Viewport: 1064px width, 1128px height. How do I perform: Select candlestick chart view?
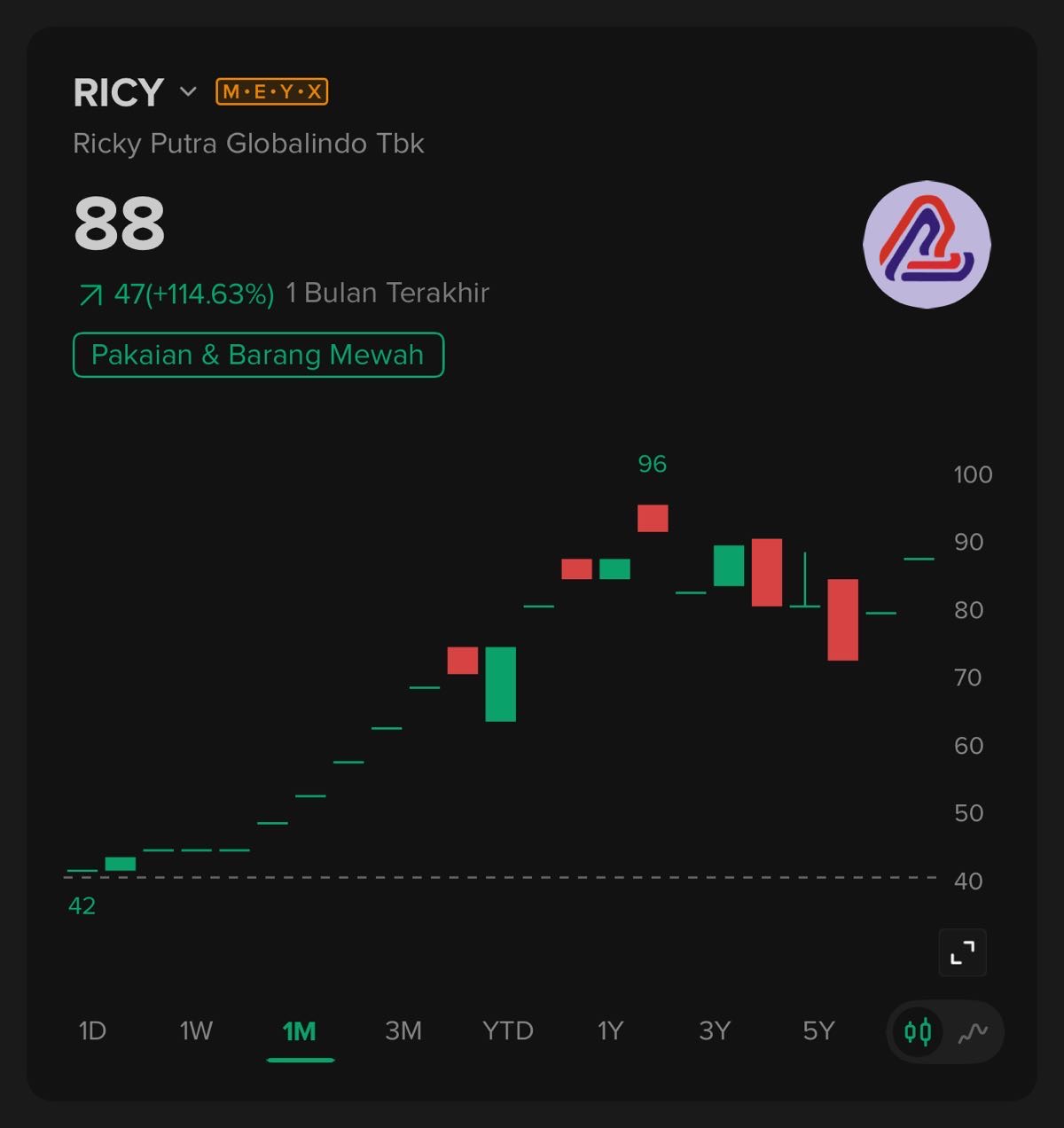pyautogui.click(x=918, y=1031)
